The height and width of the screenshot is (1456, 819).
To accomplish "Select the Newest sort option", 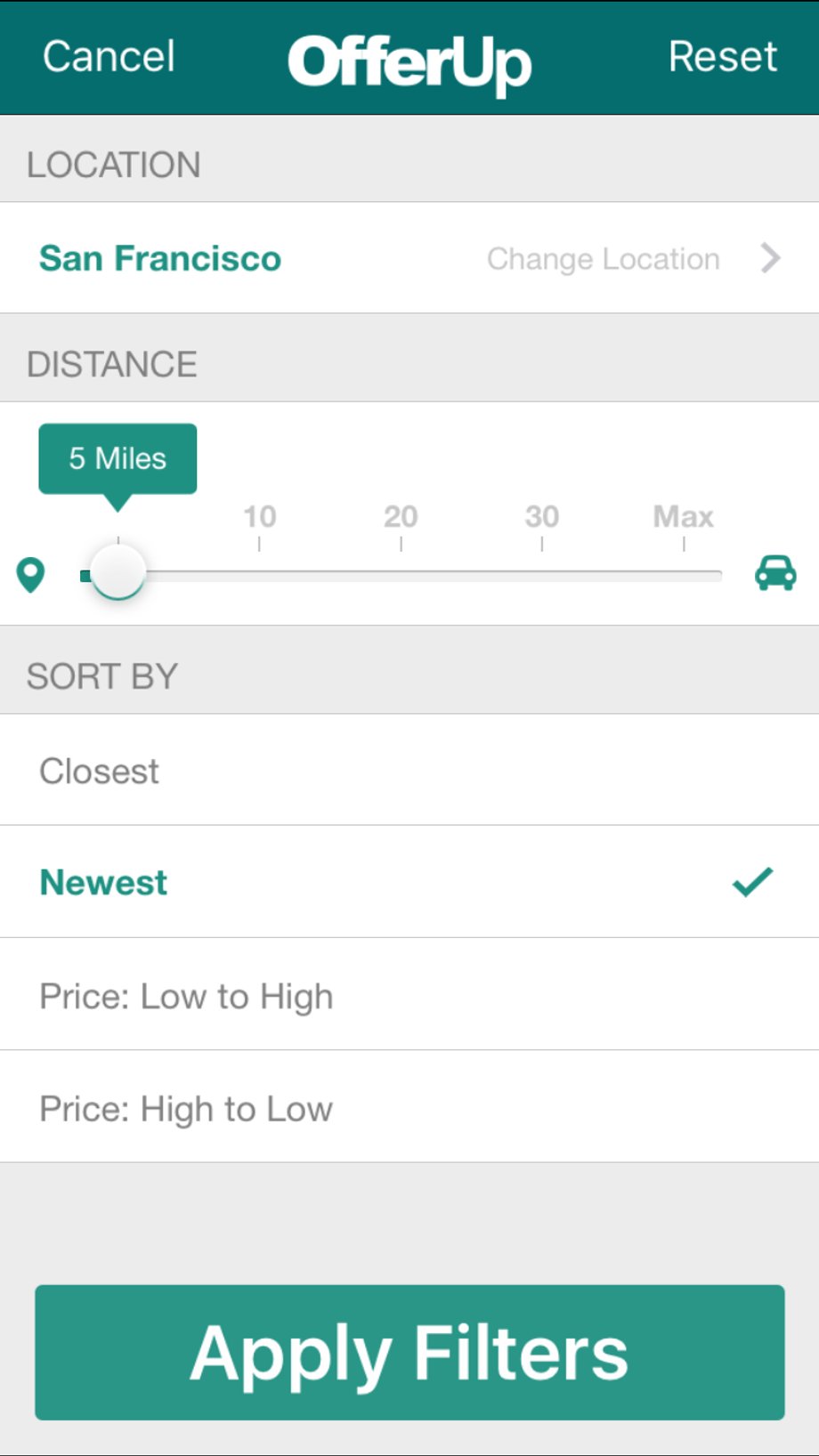I will pyautogui.click(x=409, y=882).
